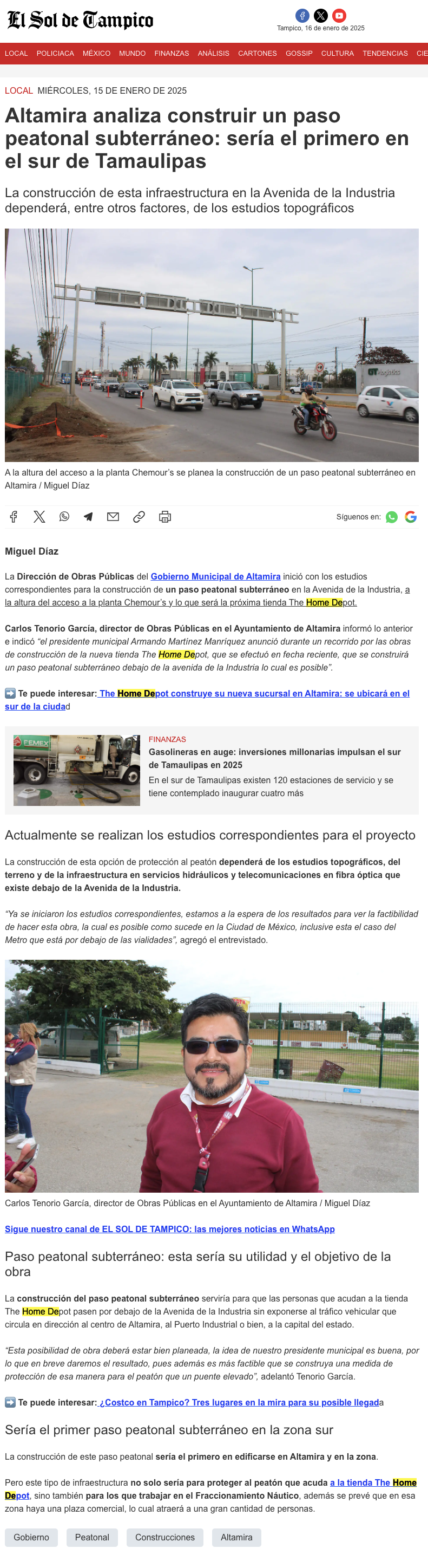
Task: Open the Gasolineras en auge related card
Action: click(212, 770)
